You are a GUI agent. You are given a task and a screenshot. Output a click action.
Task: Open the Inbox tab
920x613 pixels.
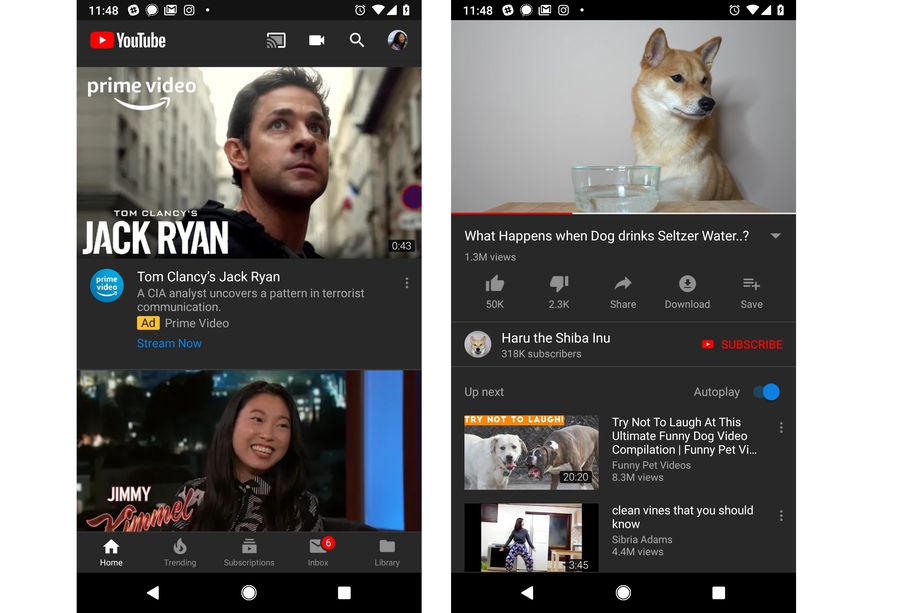click(318, 553)
